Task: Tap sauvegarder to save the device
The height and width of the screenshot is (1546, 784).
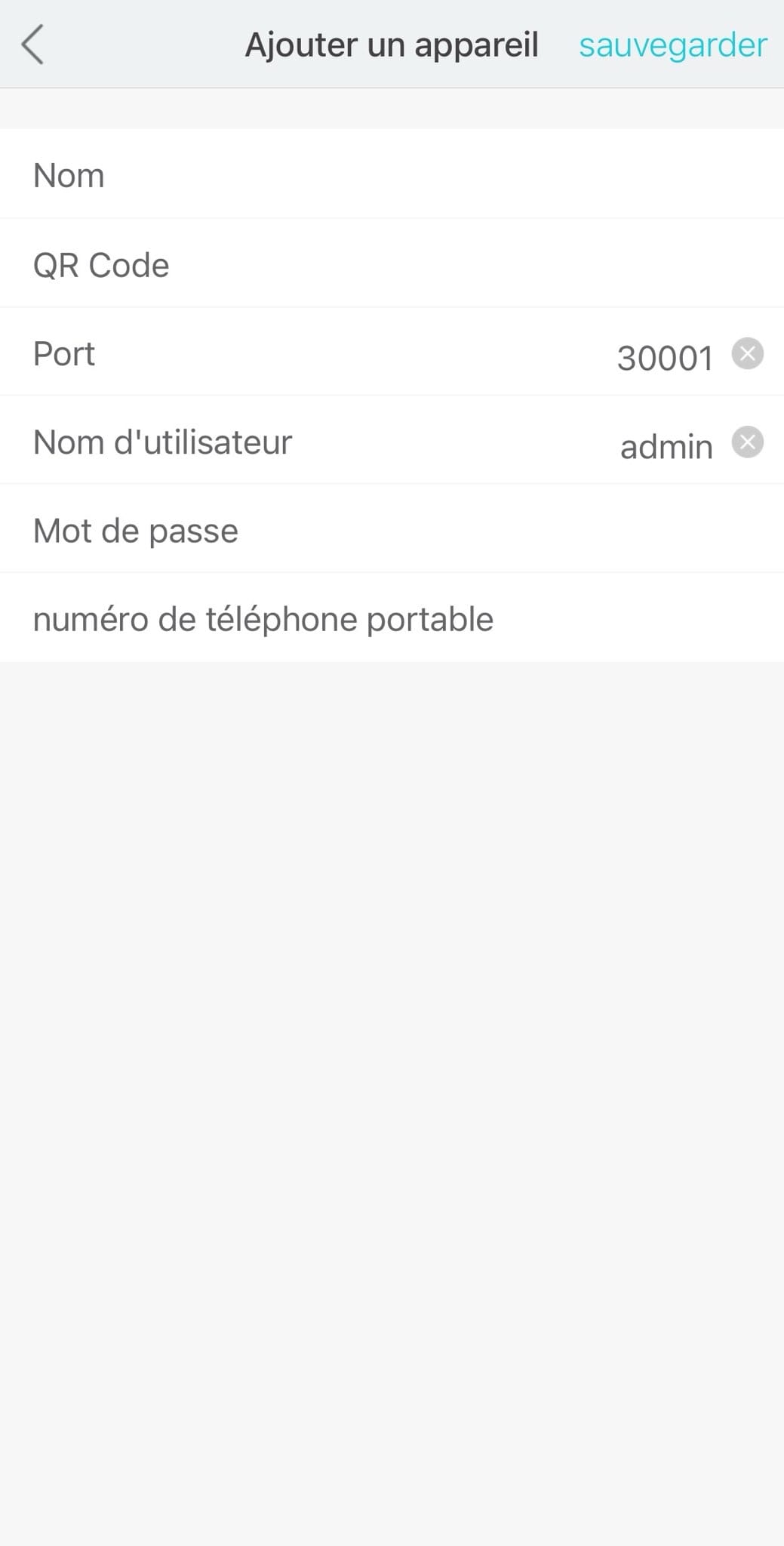Action: [673, 45]
